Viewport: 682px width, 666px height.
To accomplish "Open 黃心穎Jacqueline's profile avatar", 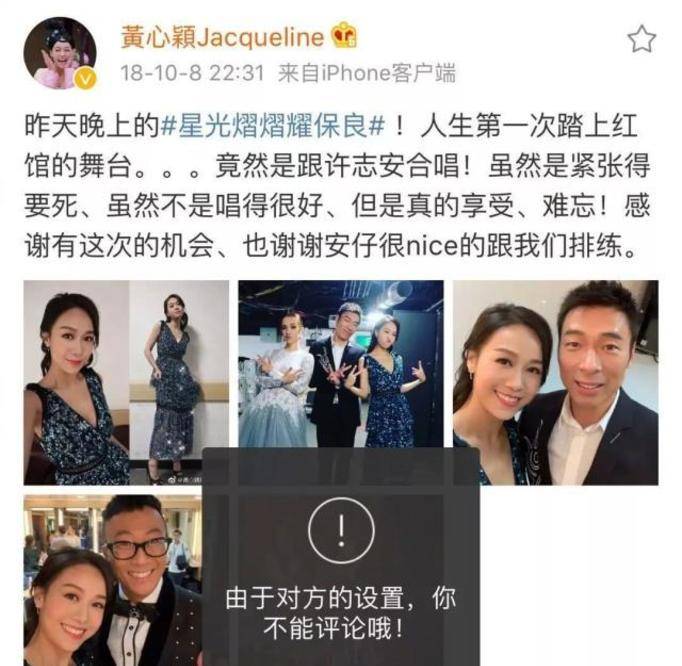I will 59,53.
